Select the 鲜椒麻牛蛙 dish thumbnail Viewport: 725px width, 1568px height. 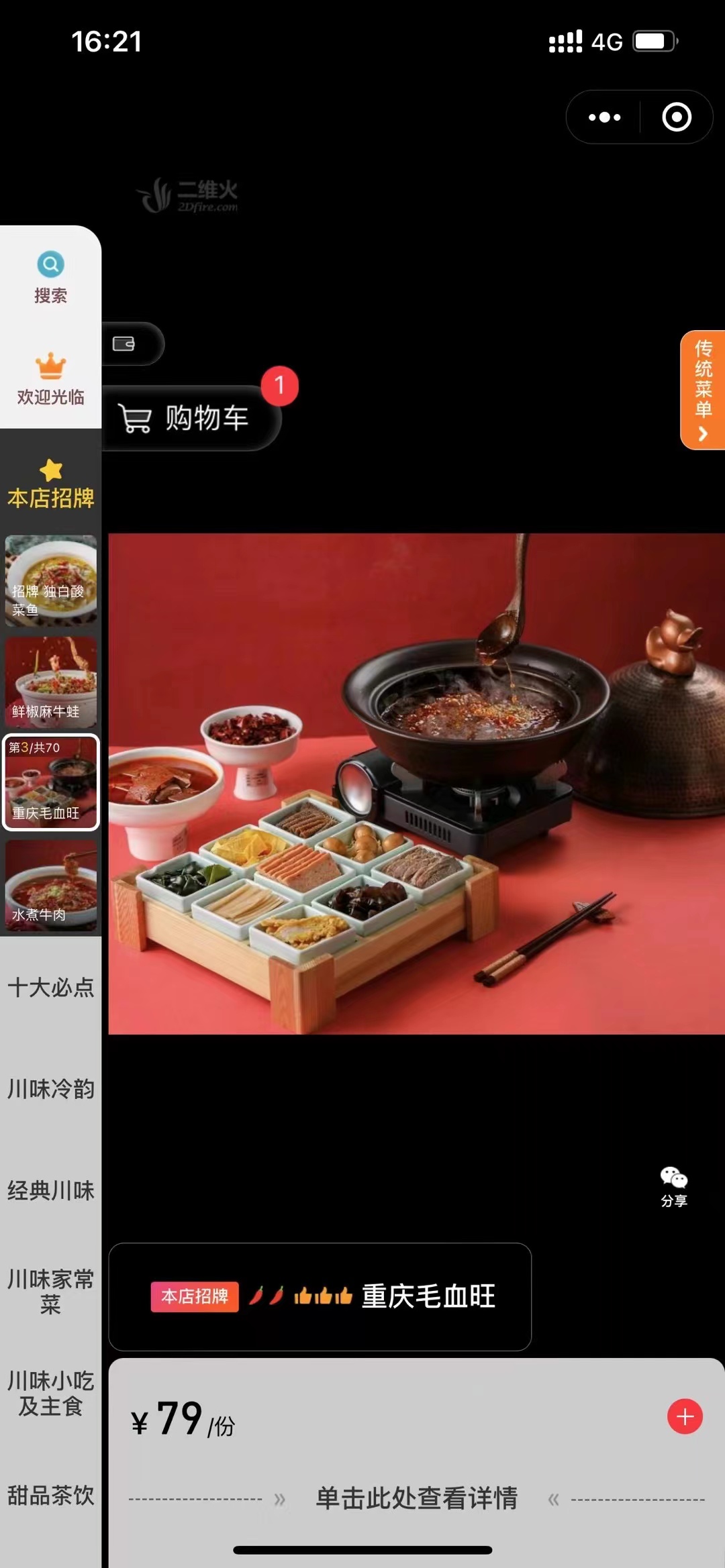(x=50, y=682)
